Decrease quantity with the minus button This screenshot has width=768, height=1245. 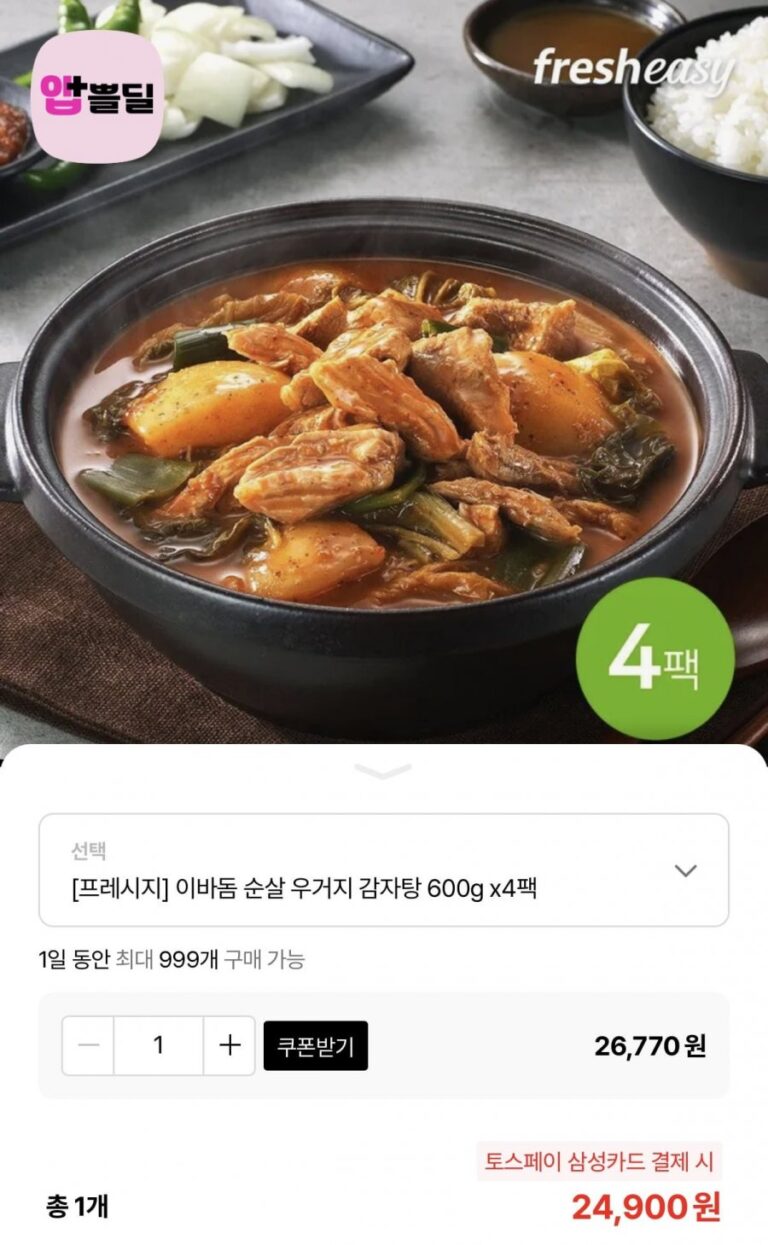(x=89, y=1045)
